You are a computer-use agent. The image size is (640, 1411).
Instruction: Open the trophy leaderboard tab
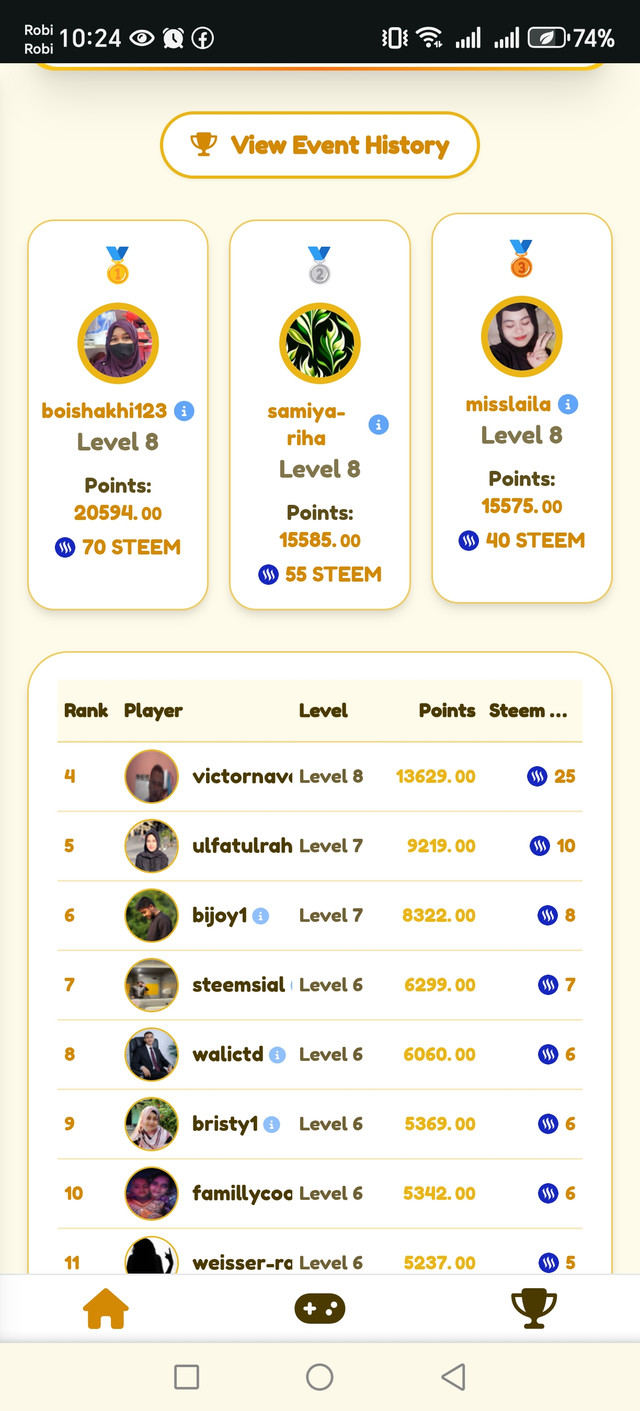tap(533, 1308)
